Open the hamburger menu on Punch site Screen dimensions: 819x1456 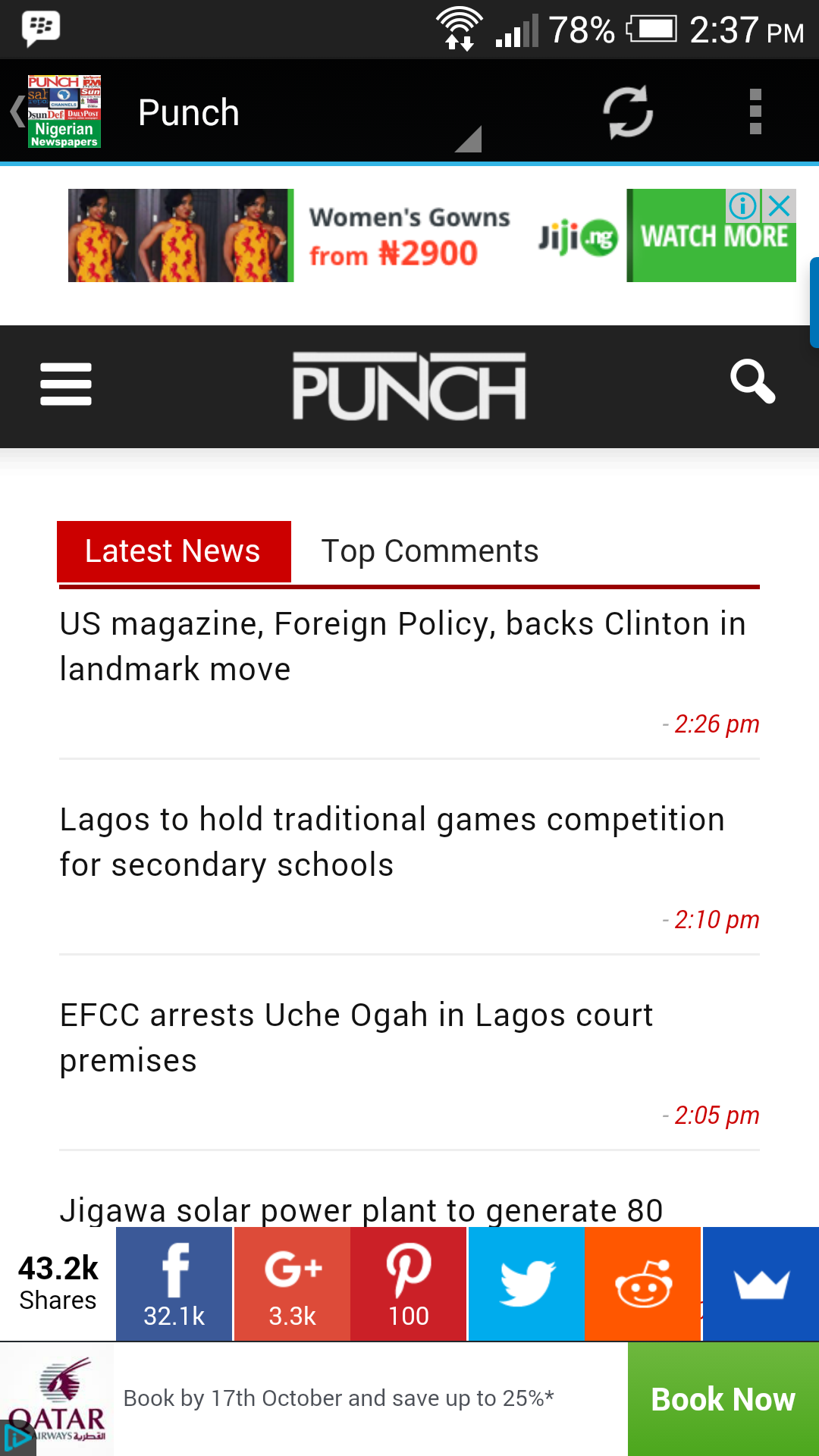click(66, 384)
